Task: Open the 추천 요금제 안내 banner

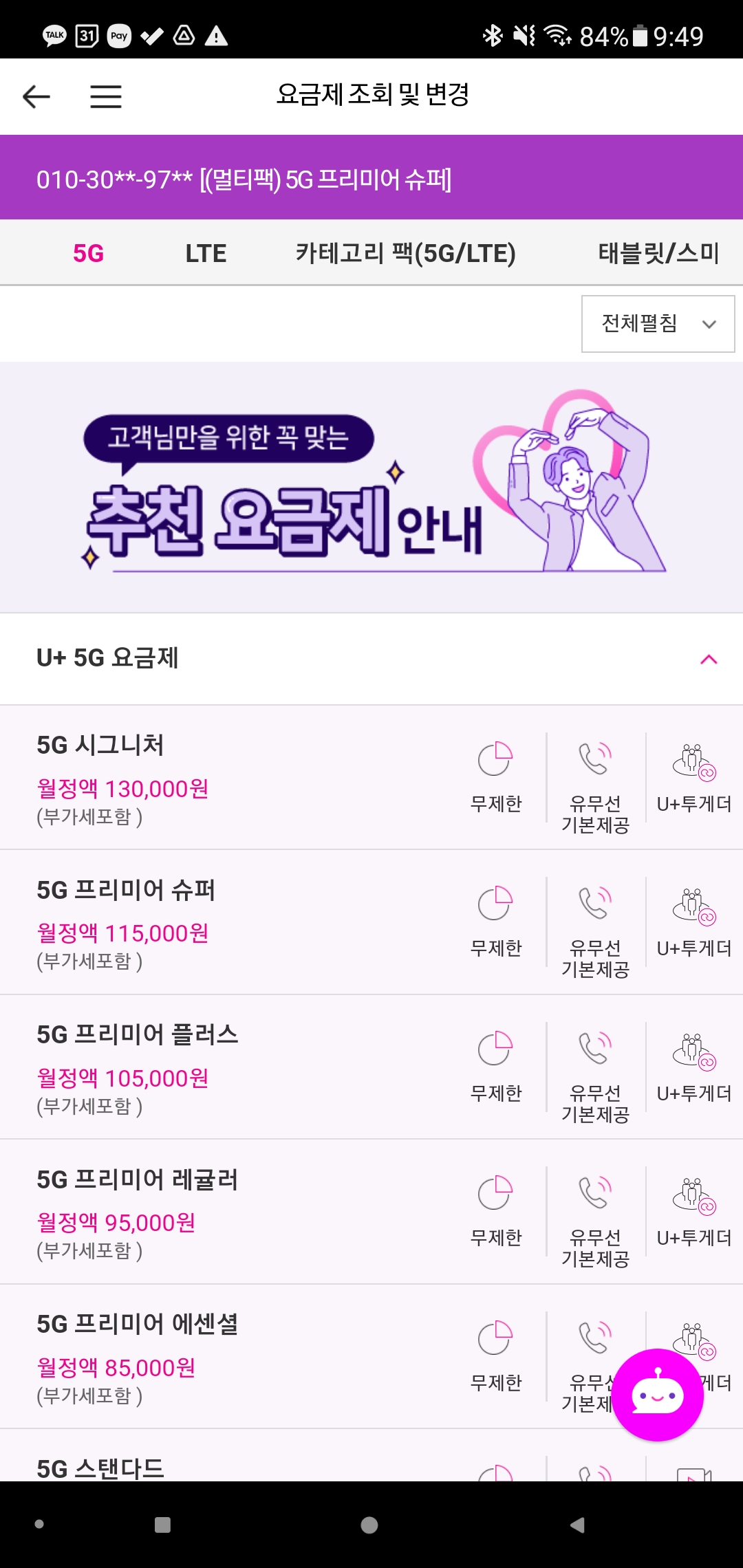Action: pos(371,487)
